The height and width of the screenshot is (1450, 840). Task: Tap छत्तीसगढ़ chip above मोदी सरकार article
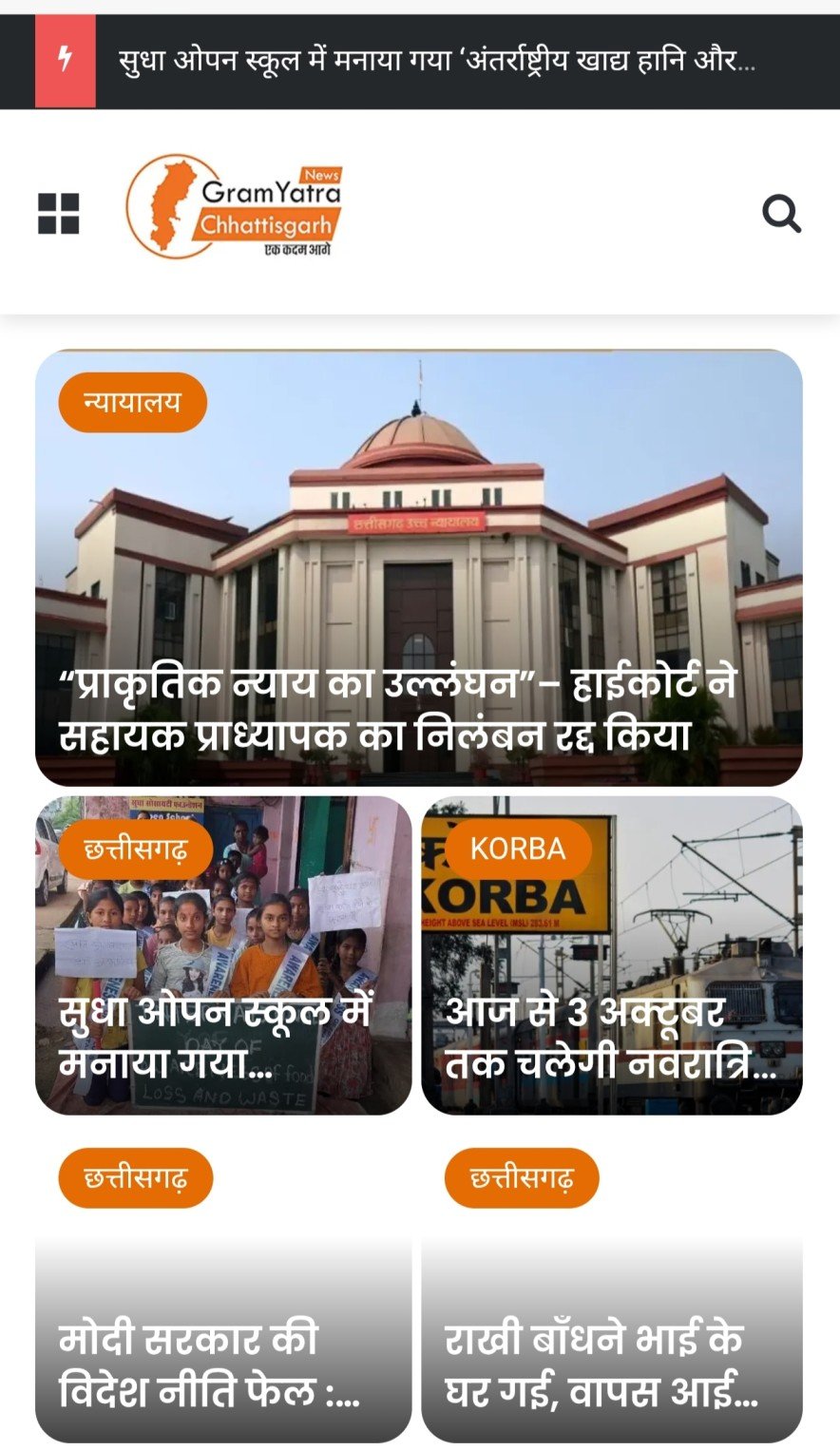135,1178
